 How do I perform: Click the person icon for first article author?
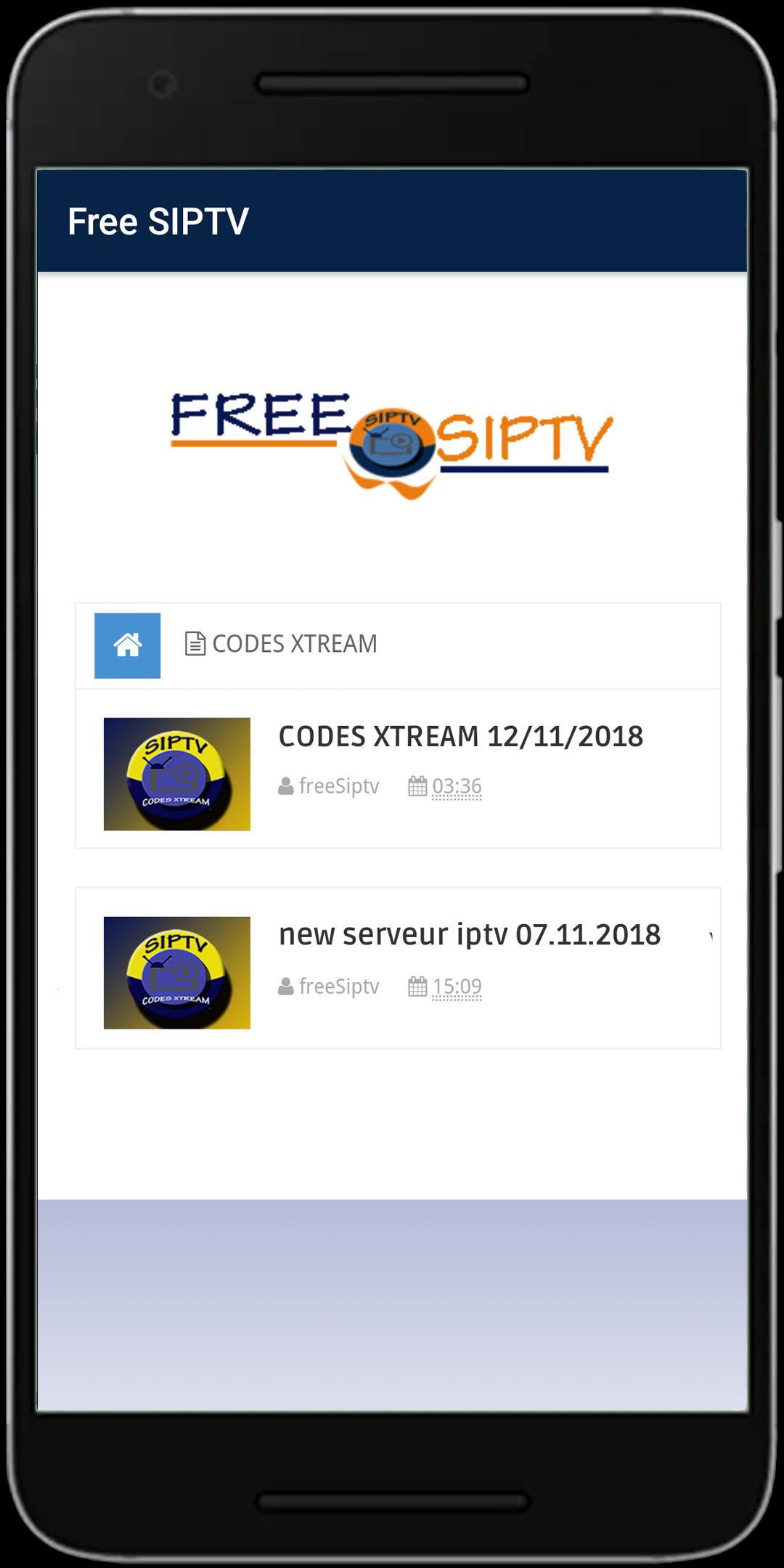coord(284,785)
